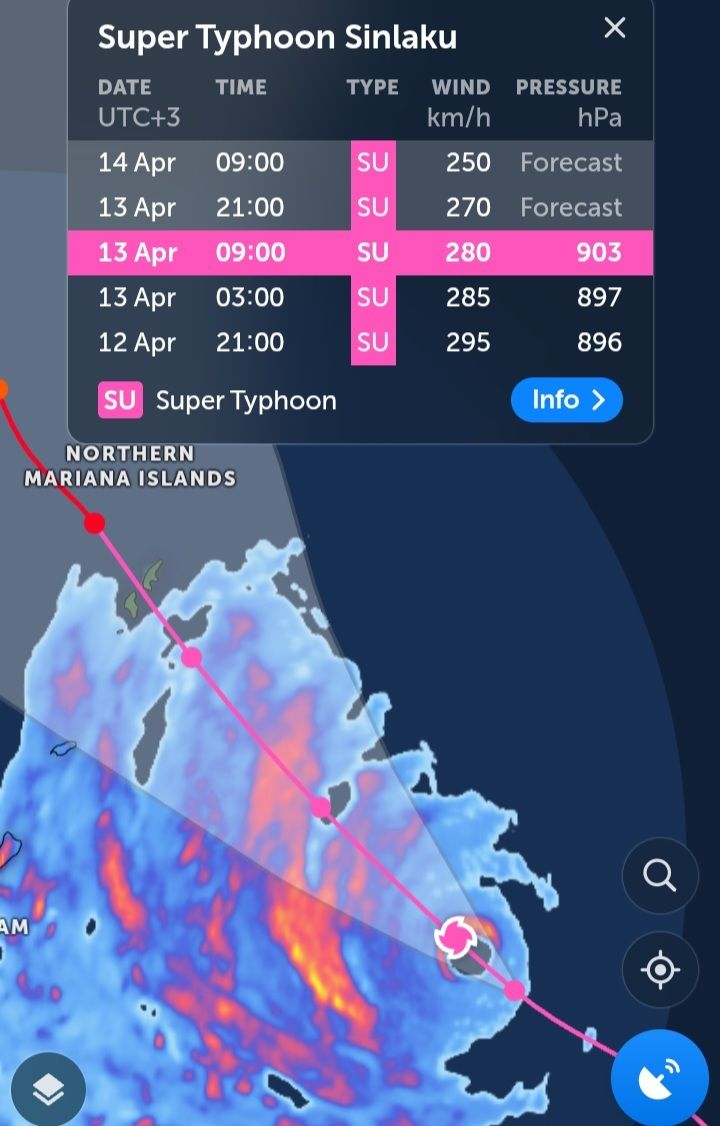The height and width of the screenshot is (1126, 720).
Task: Select the 13 Apr 09:00 highlighted row
Action: pyautogui.click(x=360, y=252)
